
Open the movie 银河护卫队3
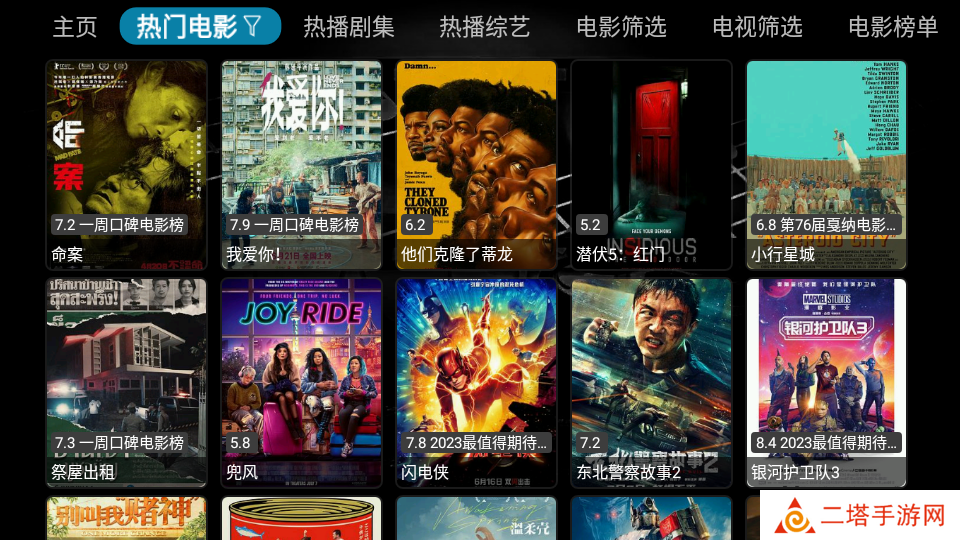coord(827,383)
